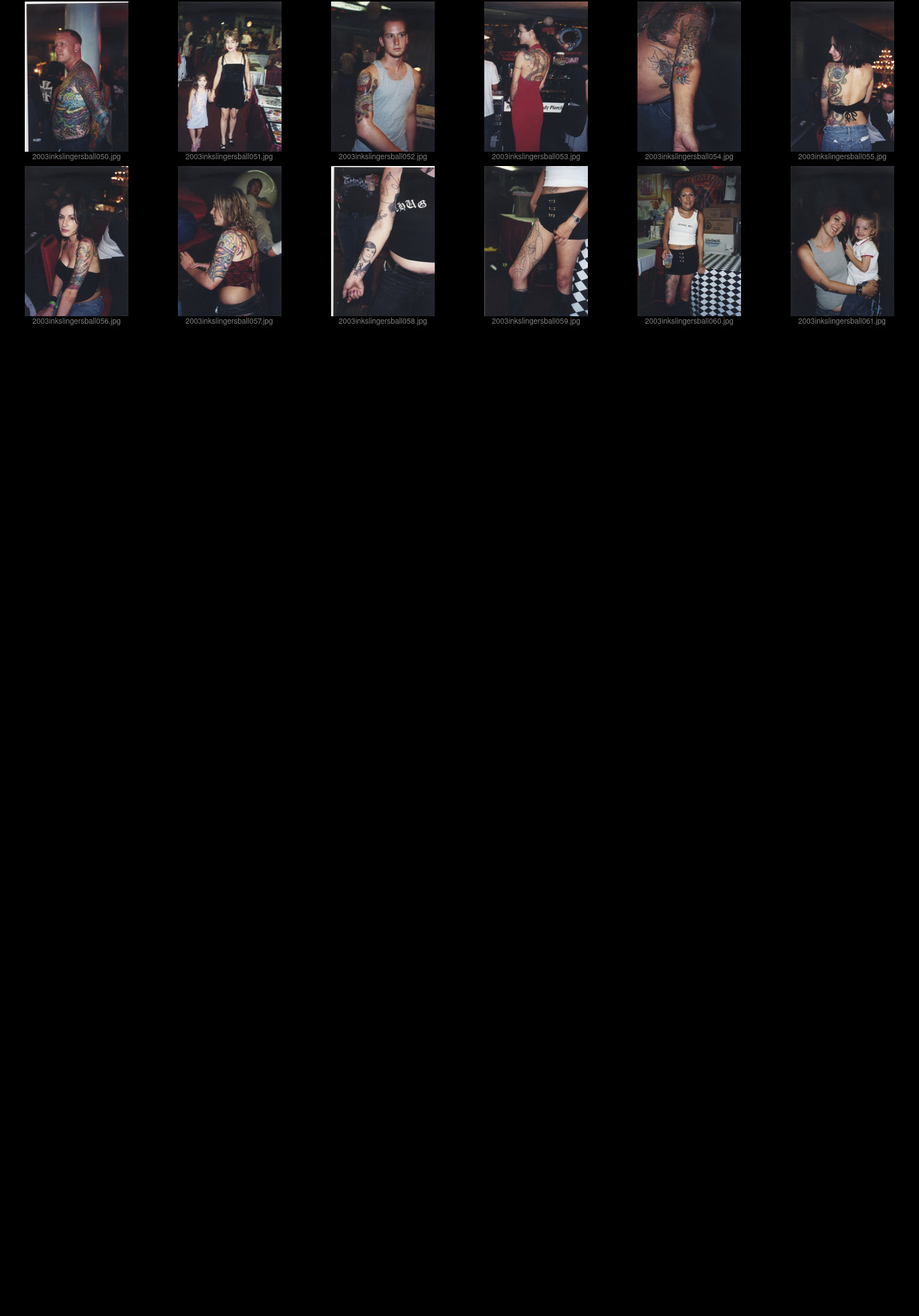Image resolution: width=919 pixels, height=1316 pixels.
Task: View photo 2003inkslingersball055.jpg
Action: click(x=842, y=77)
